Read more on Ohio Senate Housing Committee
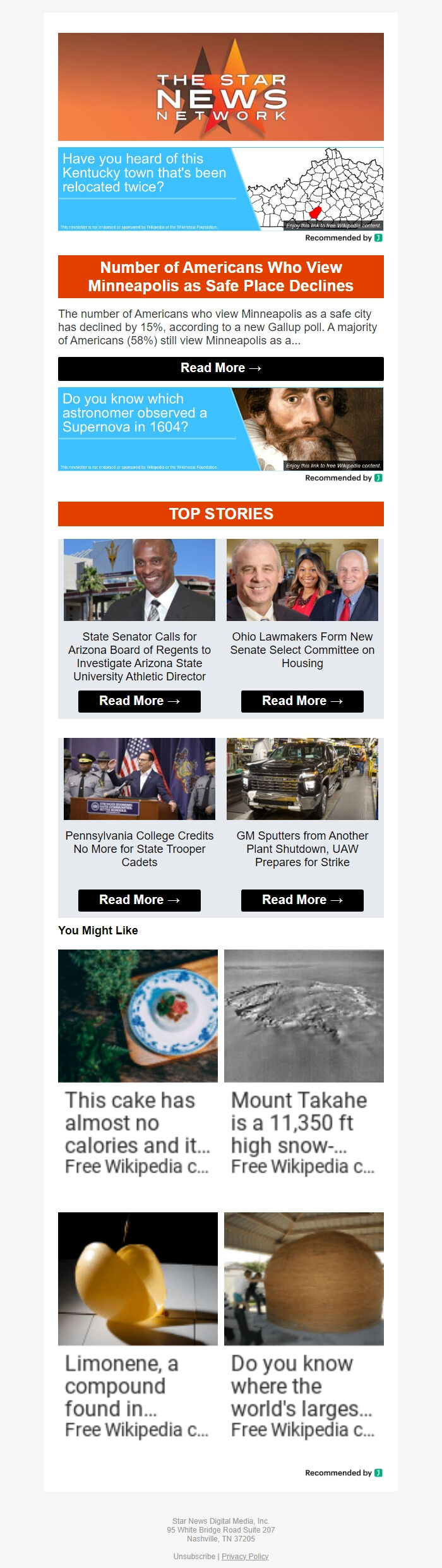 pyautogui.click(x=302, y=701)
